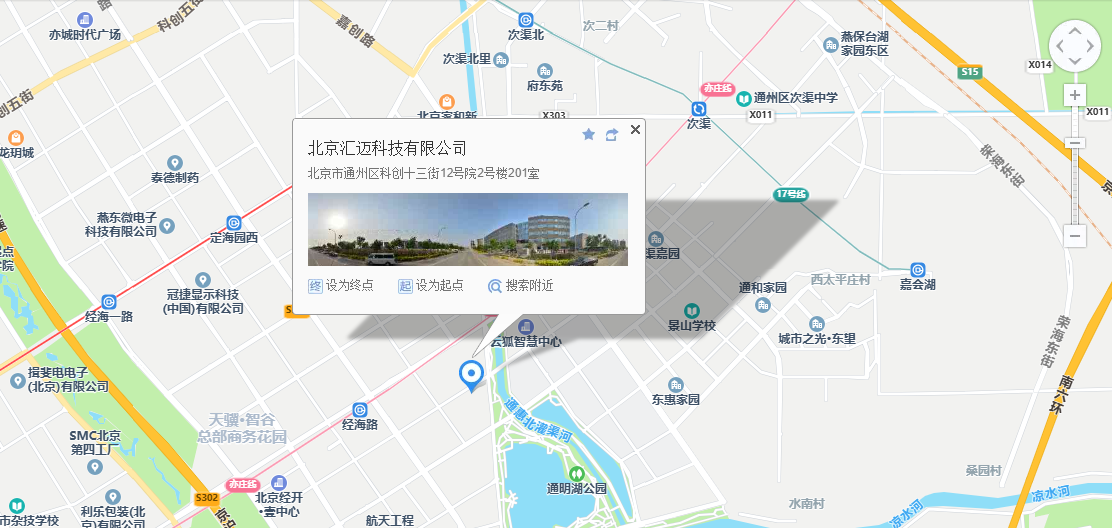The height and width of the screenshot is (528, 1112).
Task: Set this place as destination (设为终点)
Action: (341, 285)
